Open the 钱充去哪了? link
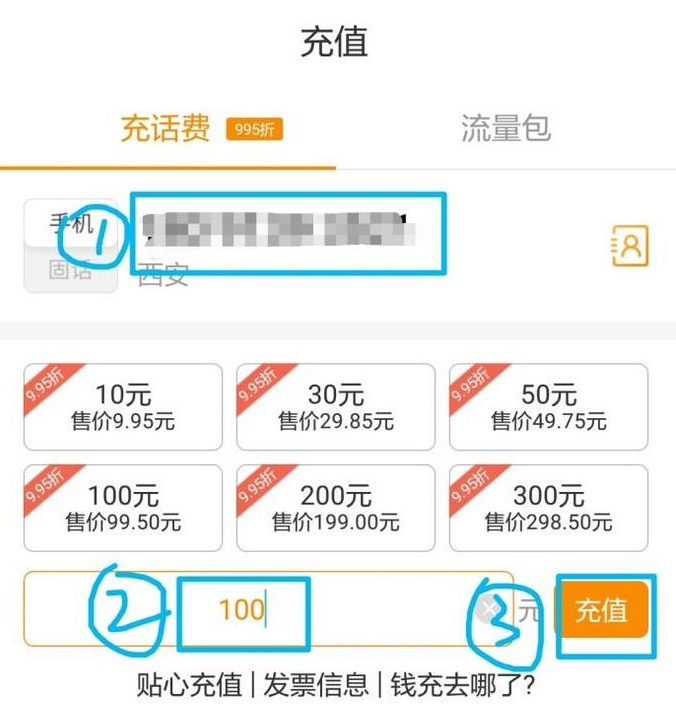This screenshot has width=676, height=720. tap(463, 686)
